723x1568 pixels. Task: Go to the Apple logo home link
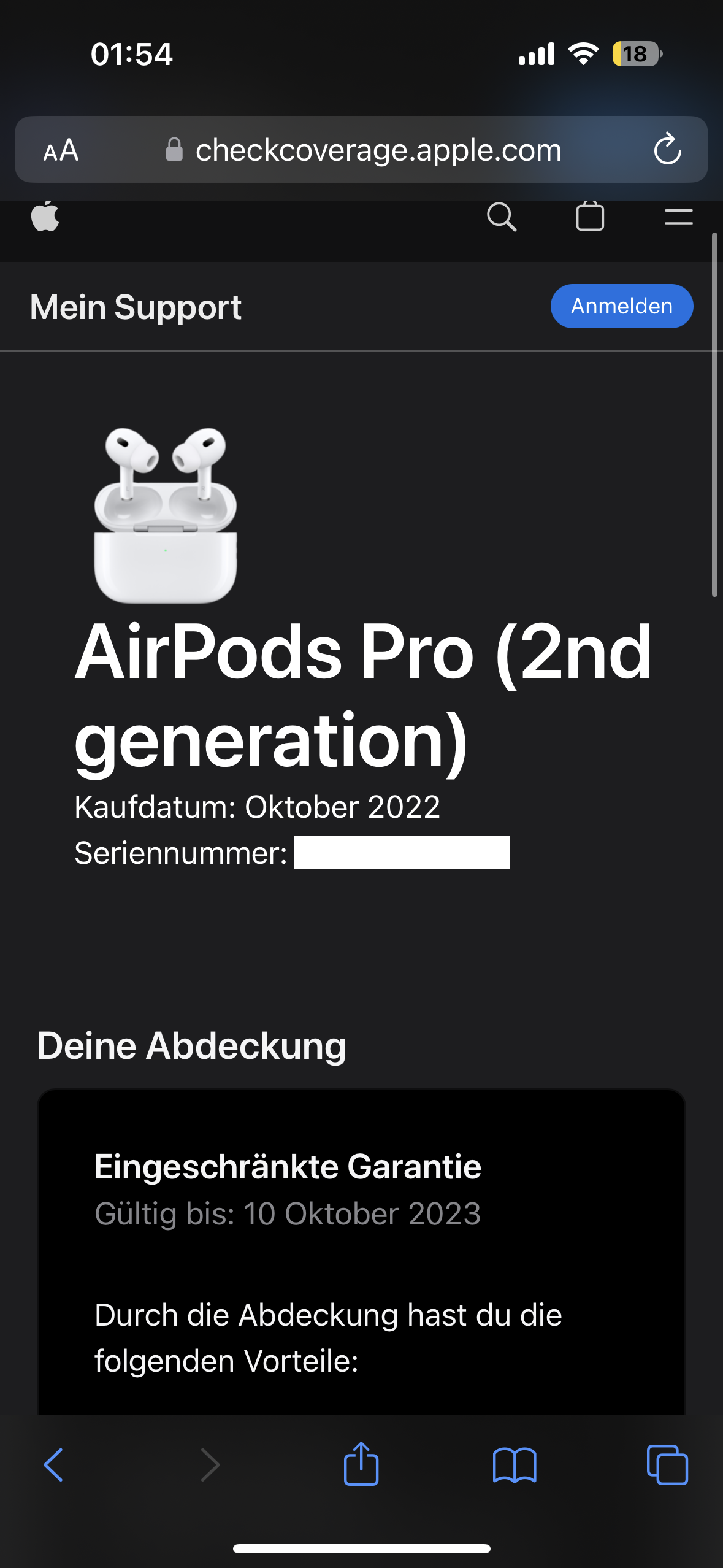pos(45,216)
